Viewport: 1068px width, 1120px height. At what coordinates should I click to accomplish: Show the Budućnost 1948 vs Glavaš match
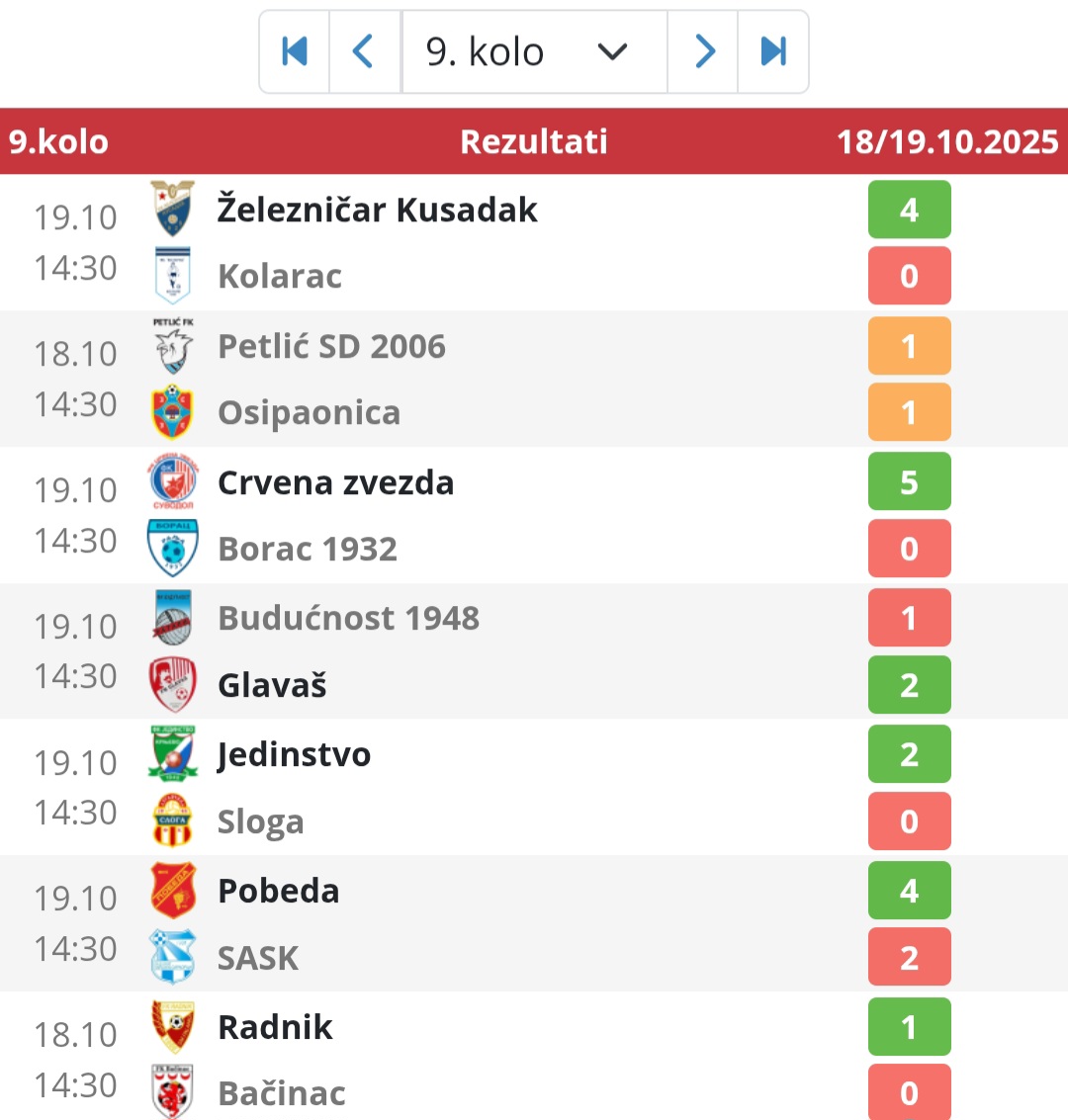click(534, 651)
